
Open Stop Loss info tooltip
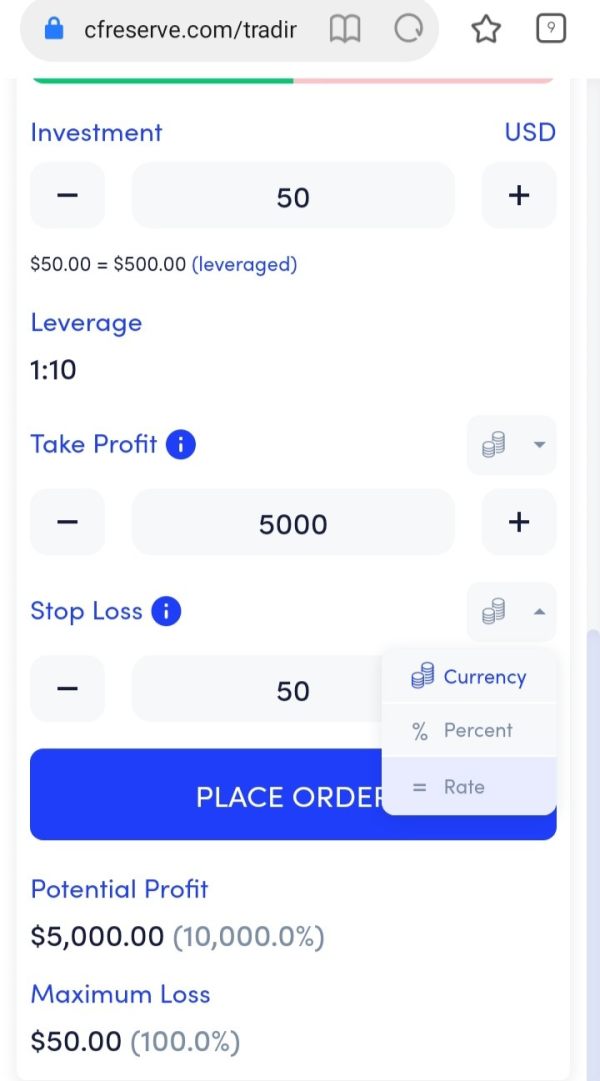tap(166, 612)
